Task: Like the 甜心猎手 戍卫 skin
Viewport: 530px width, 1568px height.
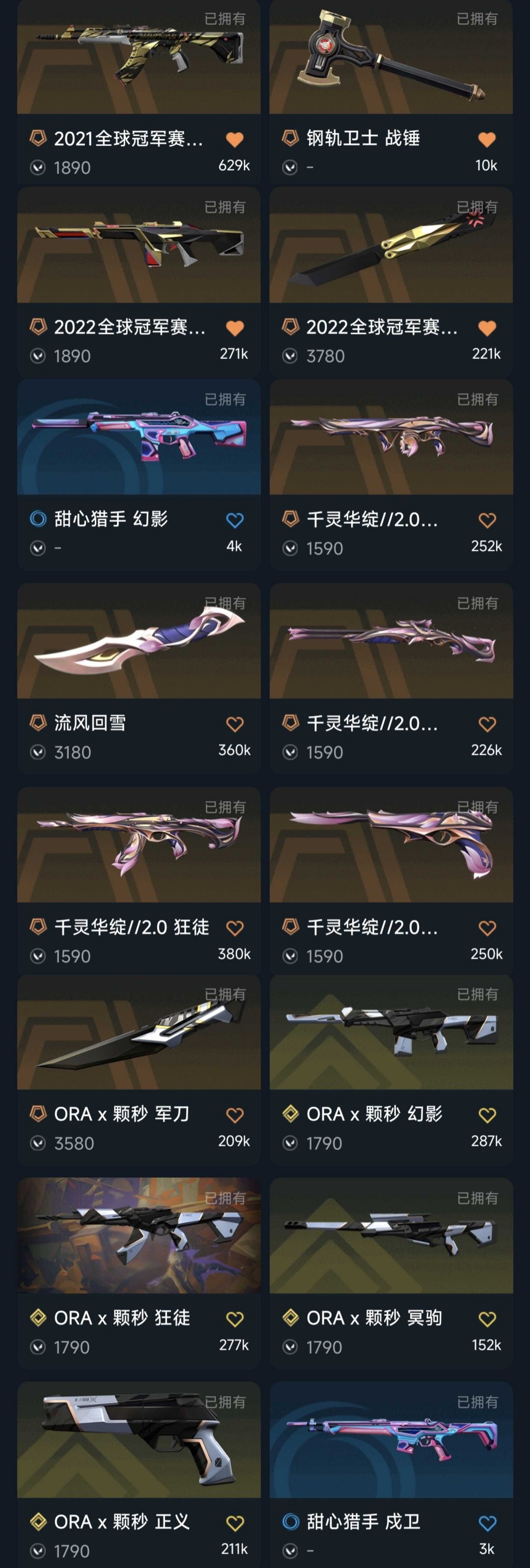Action: 487,1522
